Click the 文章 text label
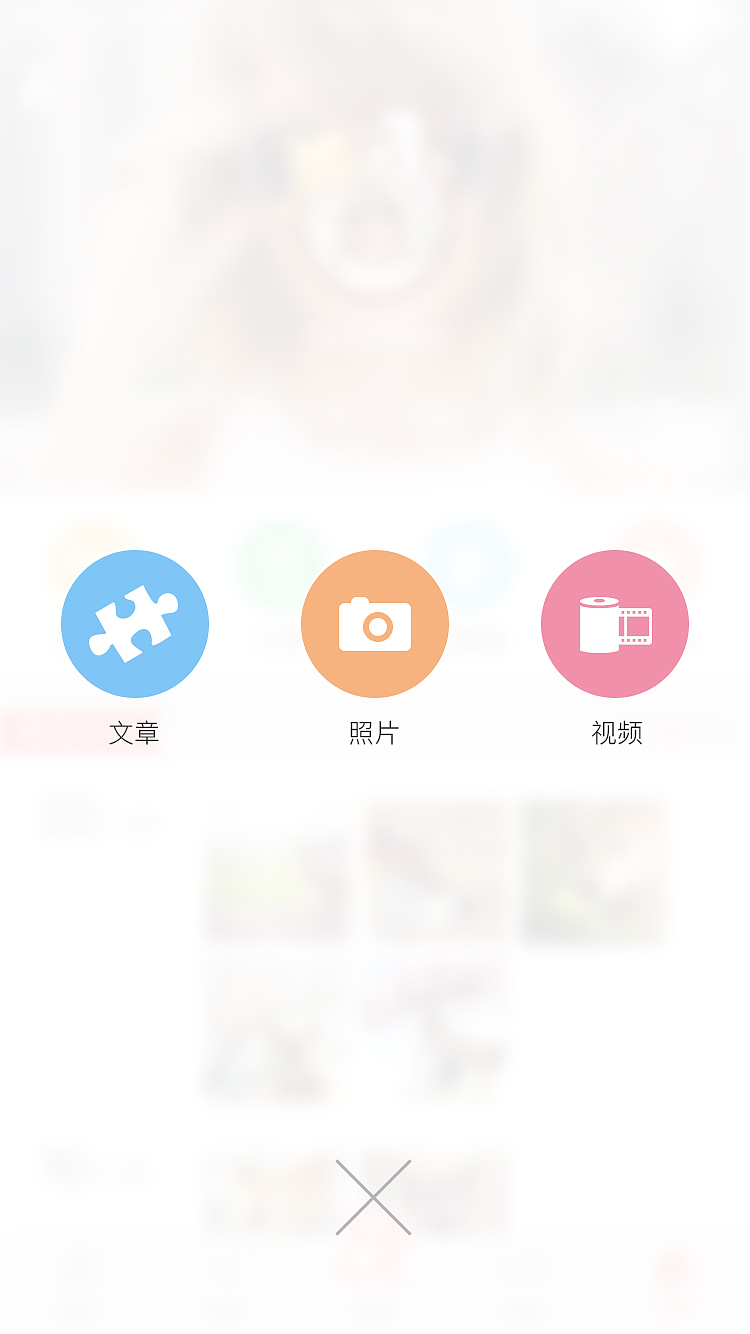The image size is (750, 1334). click(x=135, y=731)
